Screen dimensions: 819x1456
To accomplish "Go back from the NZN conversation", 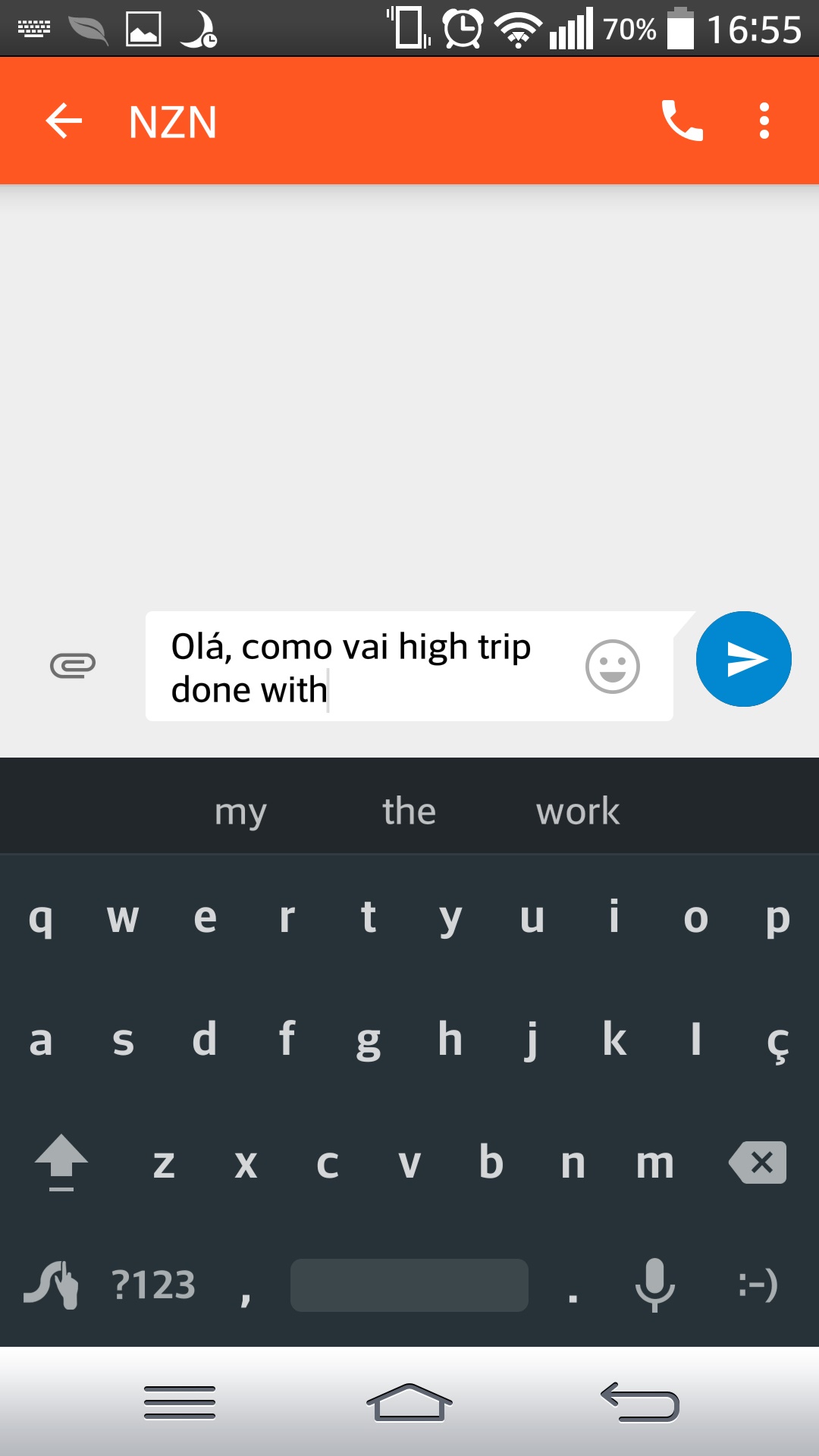I will click(x=64, y=121).
